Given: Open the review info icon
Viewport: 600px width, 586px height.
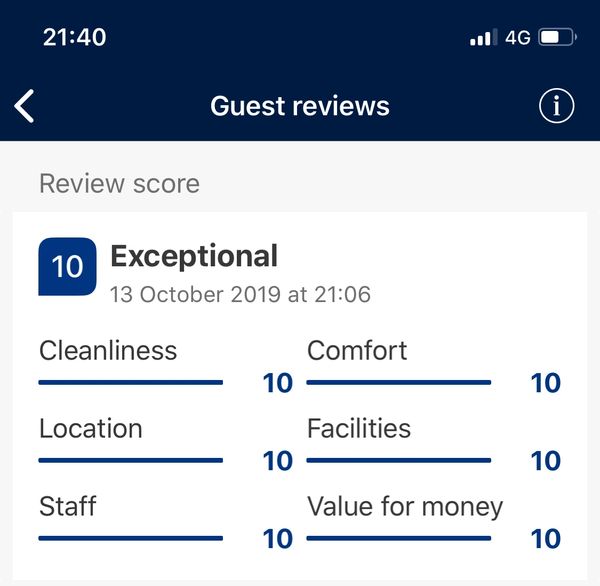Looking at the screenshot, I should pyautogui.click(x=557, y=106).
